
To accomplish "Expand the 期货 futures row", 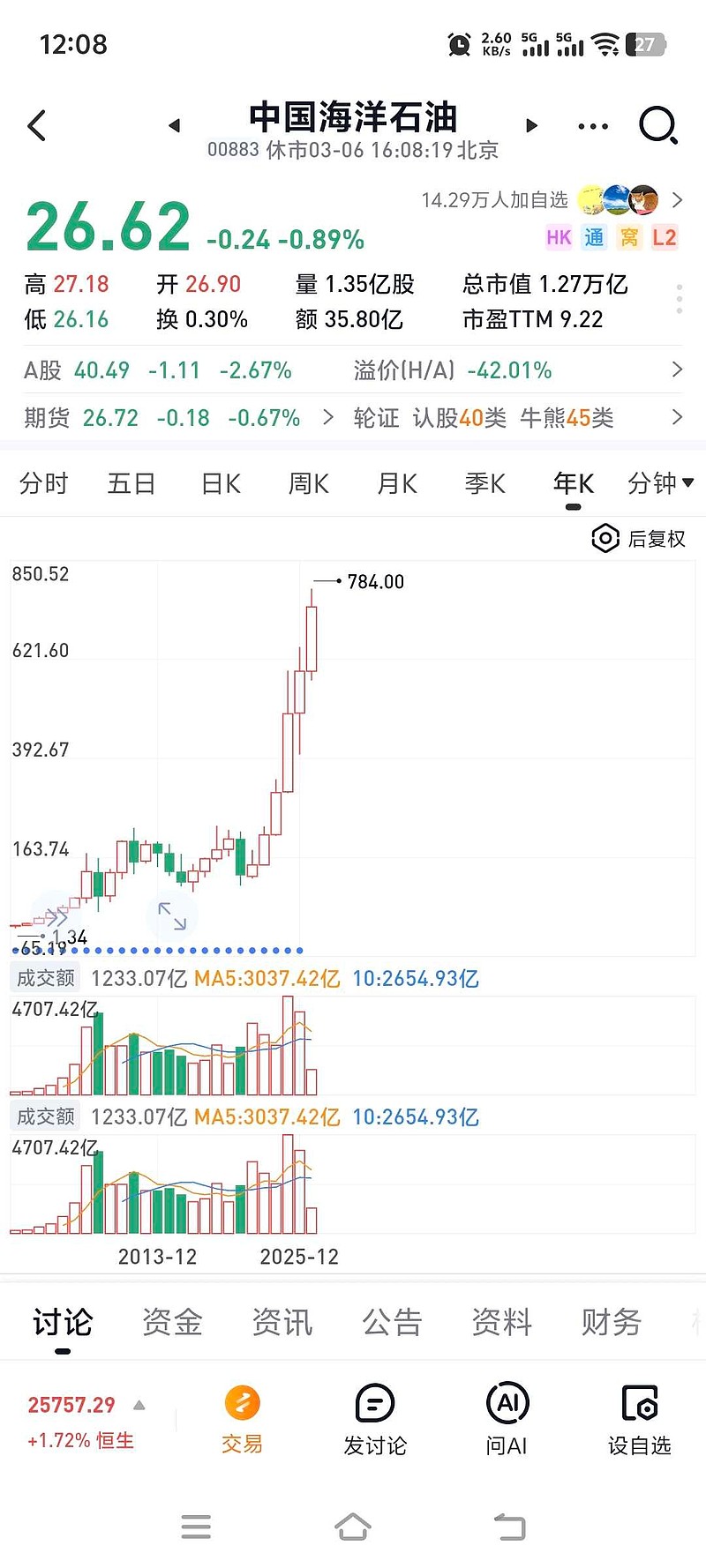I will [328, 417].
